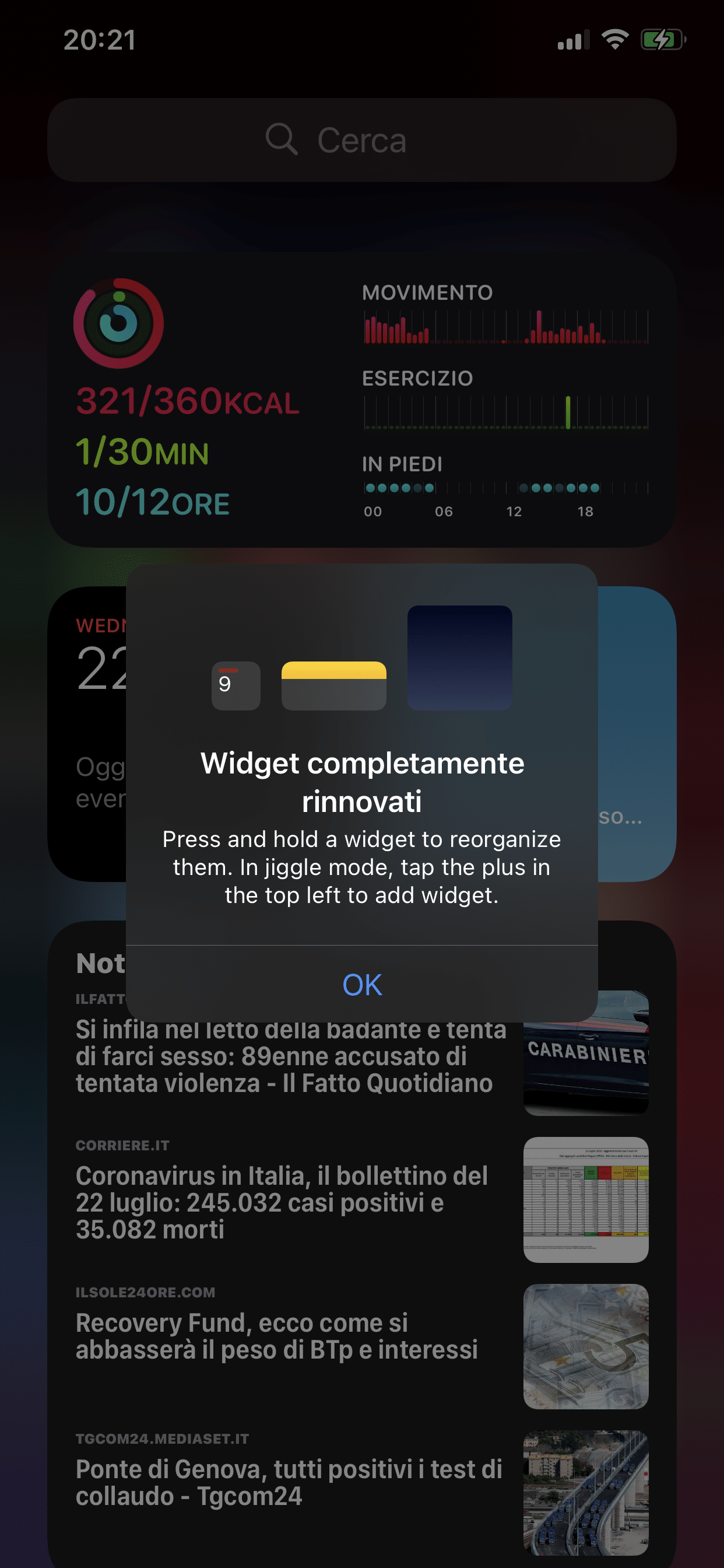
Task: Open the Cerca search field
Action: point(362,141)
